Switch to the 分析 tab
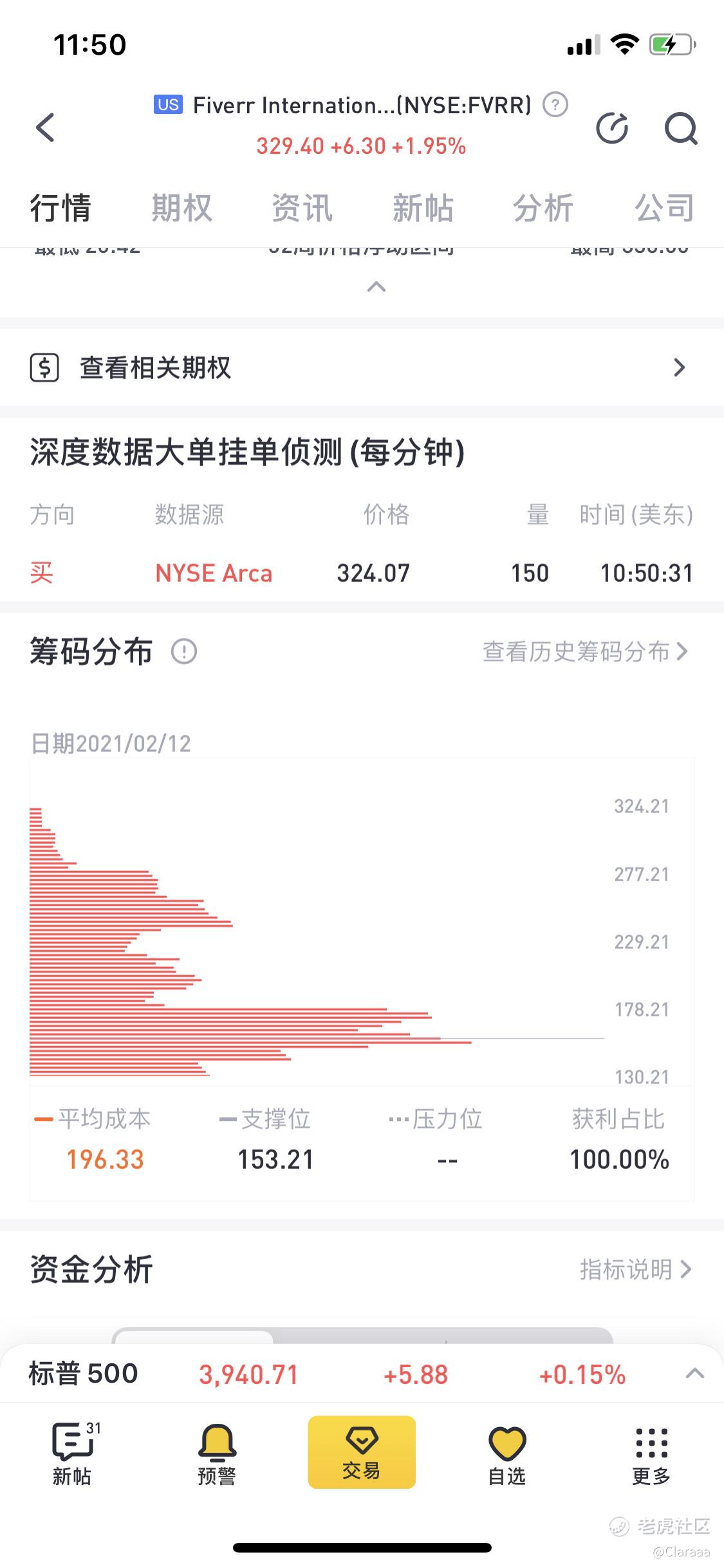 543,208
